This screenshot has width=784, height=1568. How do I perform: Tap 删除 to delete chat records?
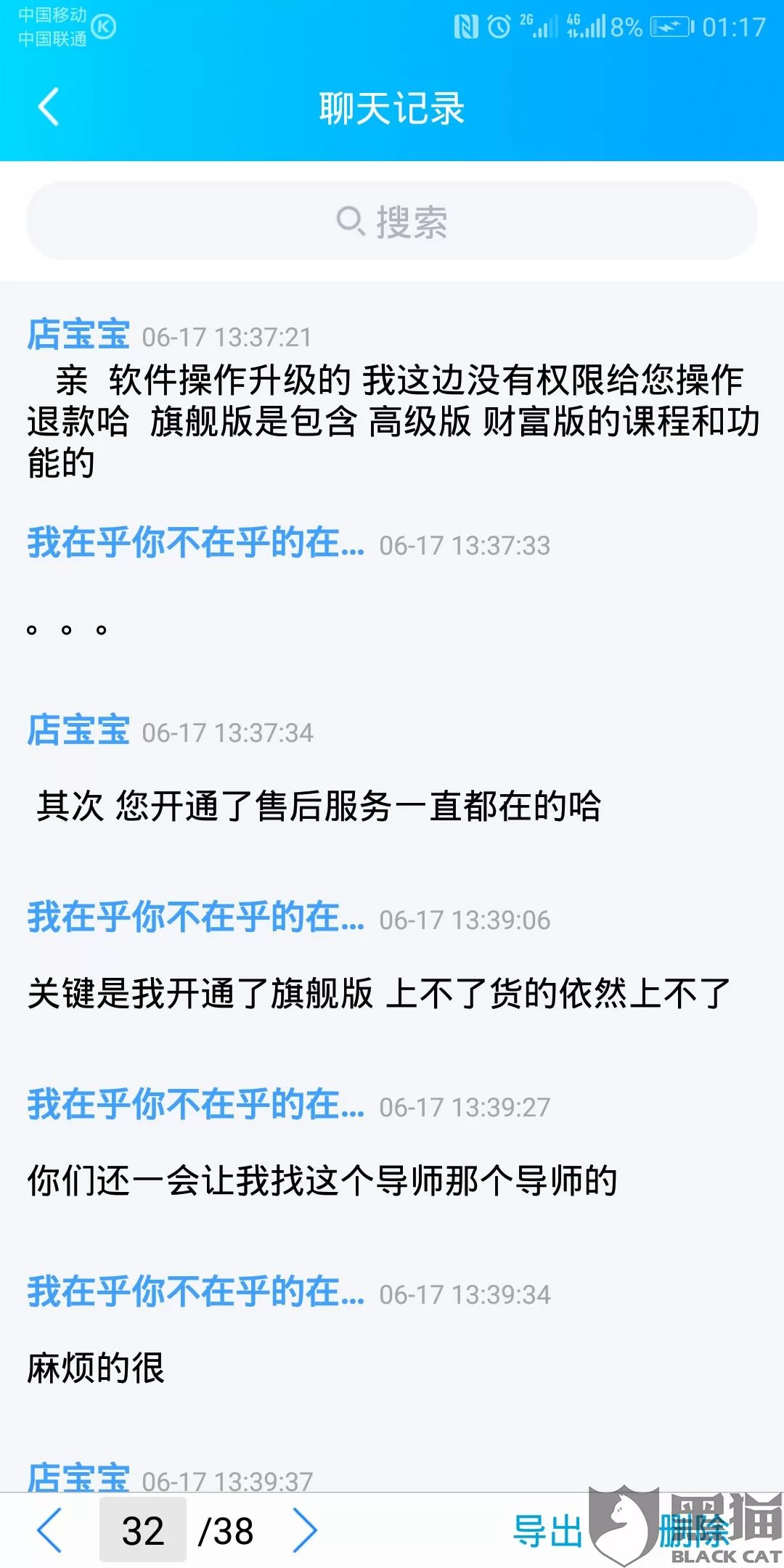point(693,1531)
